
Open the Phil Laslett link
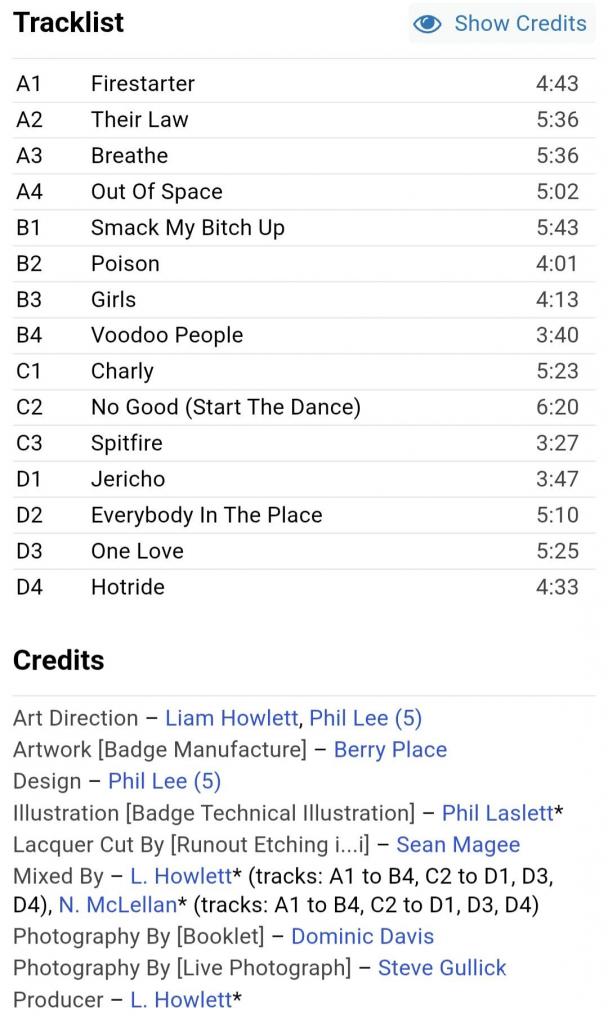pos(497,813)
